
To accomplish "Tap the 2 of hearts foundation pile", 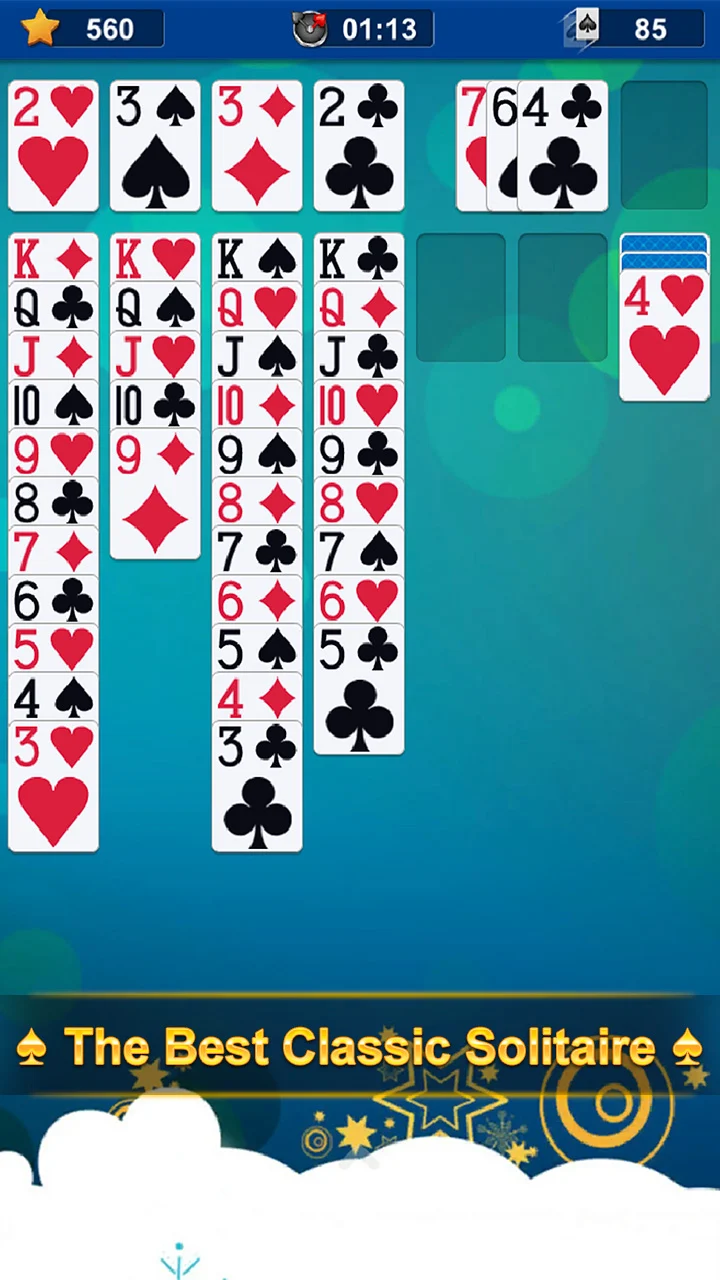I will coord(53,146).
